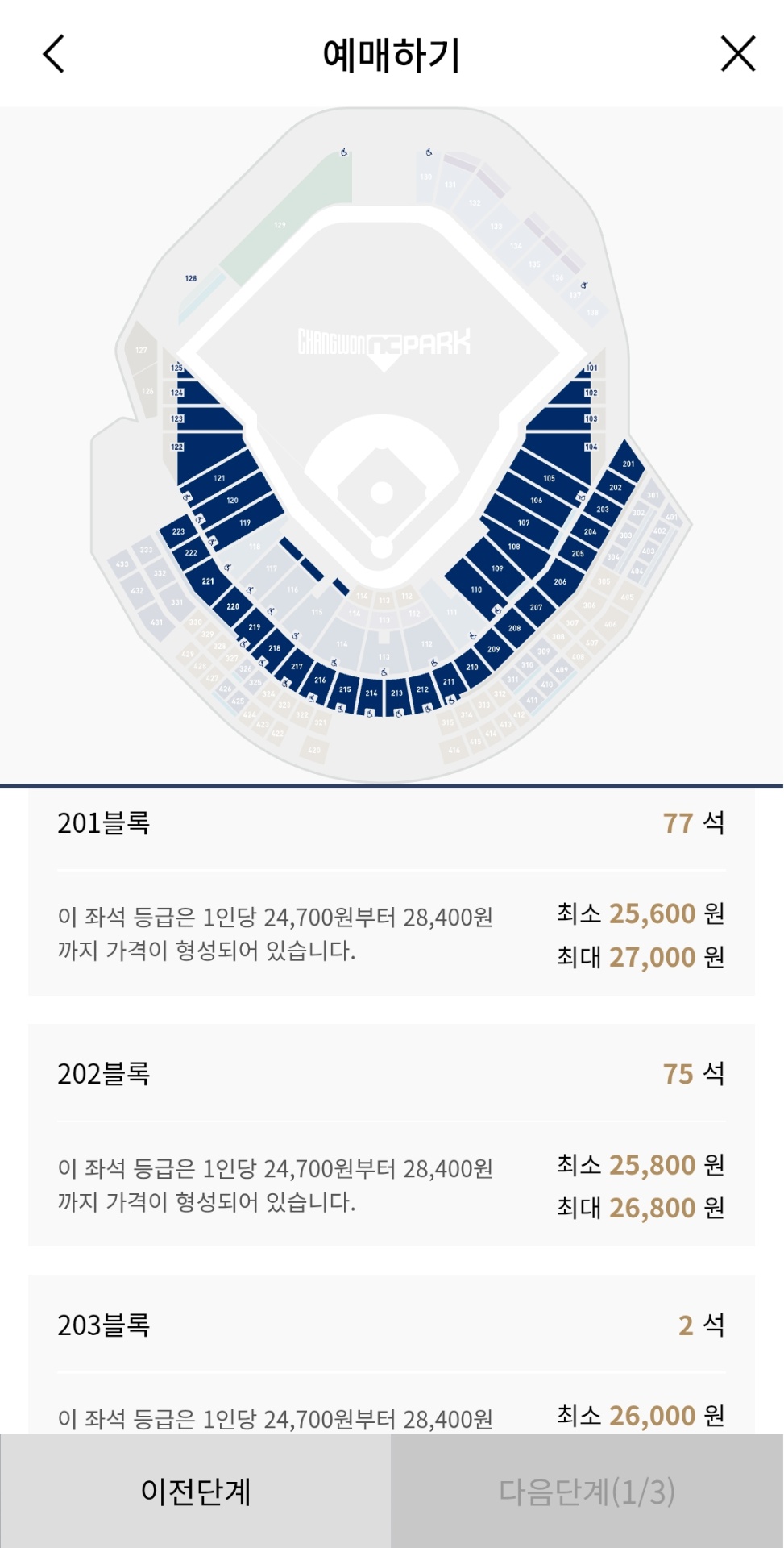Pick section 223 on the stadium map
Screen dimensions: 784x1548
[x=177, y=532]
